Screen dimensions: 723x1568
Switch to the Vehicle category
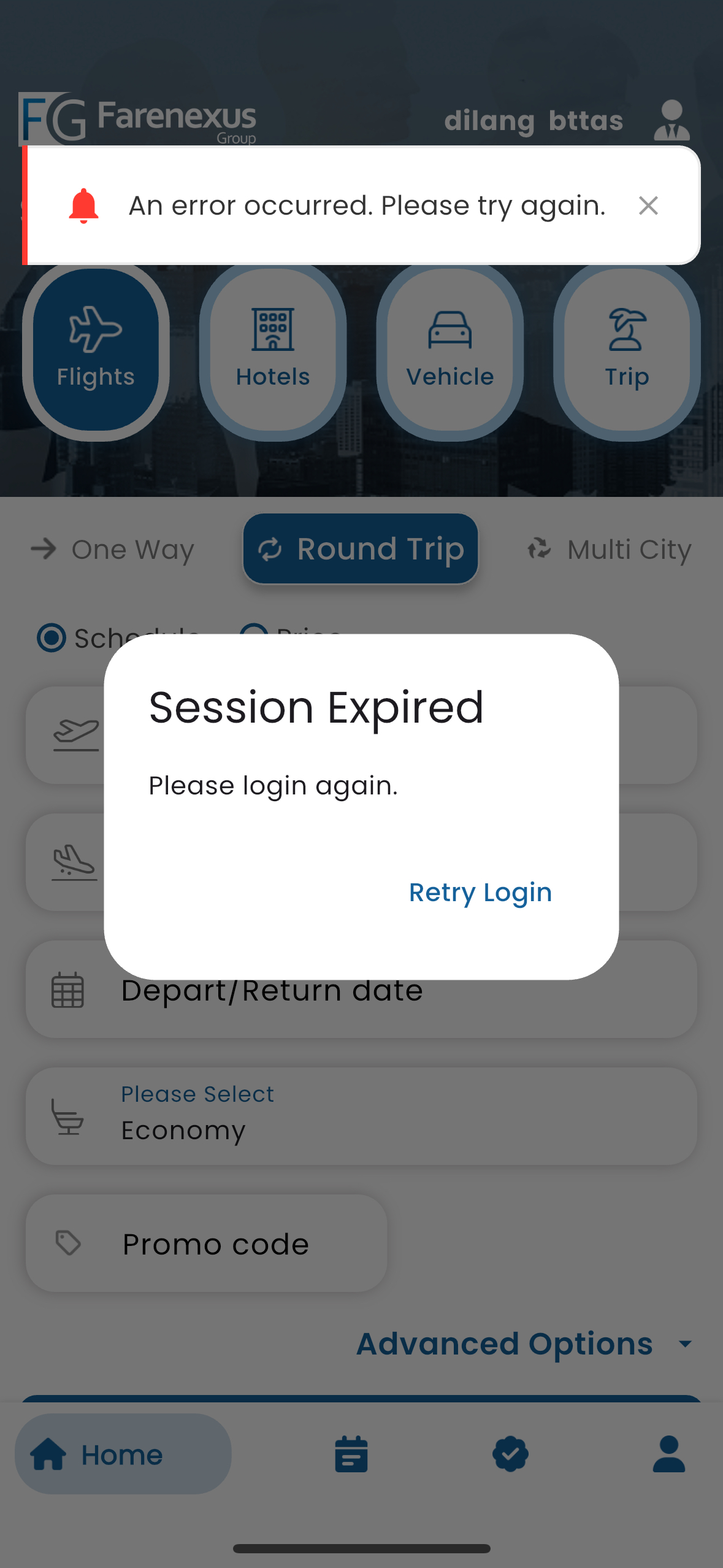click(449, 350)
